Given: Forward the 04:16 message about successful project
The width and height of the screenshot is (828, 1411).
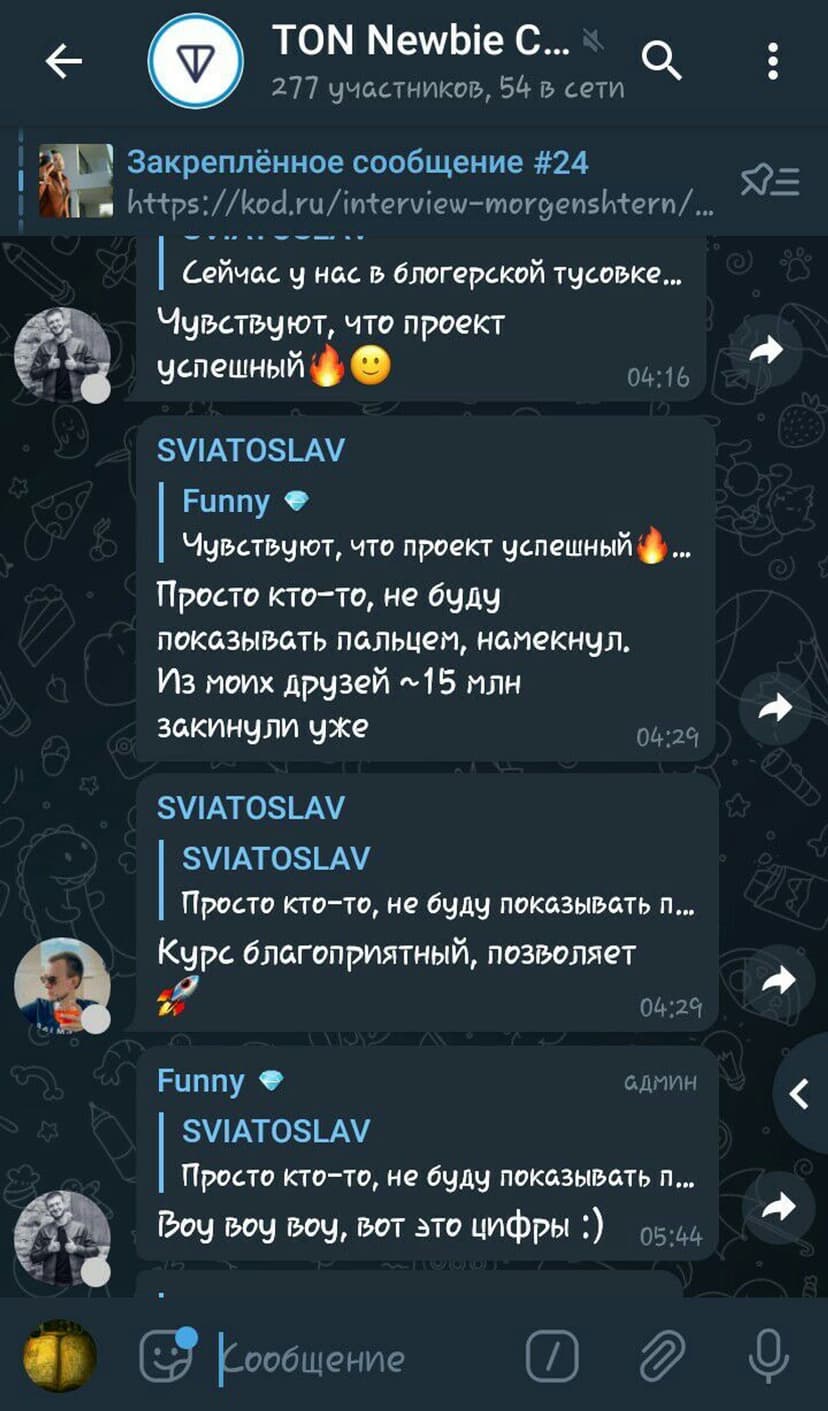Looking at the screenshot, I should (x=765, y=349).
